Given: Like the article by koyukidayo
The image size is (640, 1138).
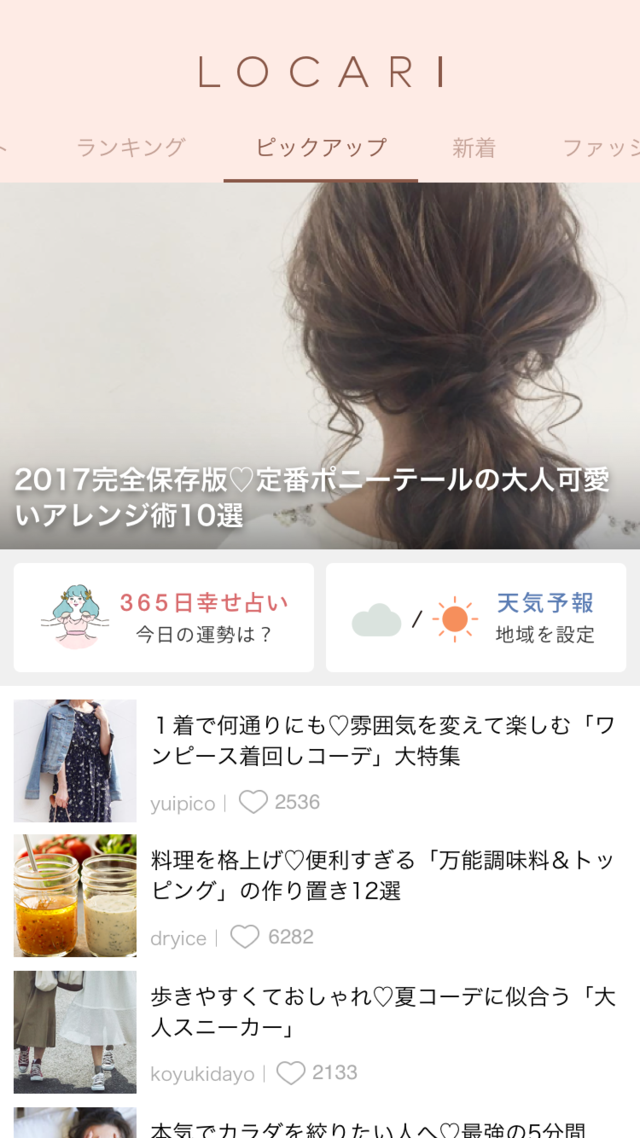Looking at the screenshot, I should tap(291, 1073).
